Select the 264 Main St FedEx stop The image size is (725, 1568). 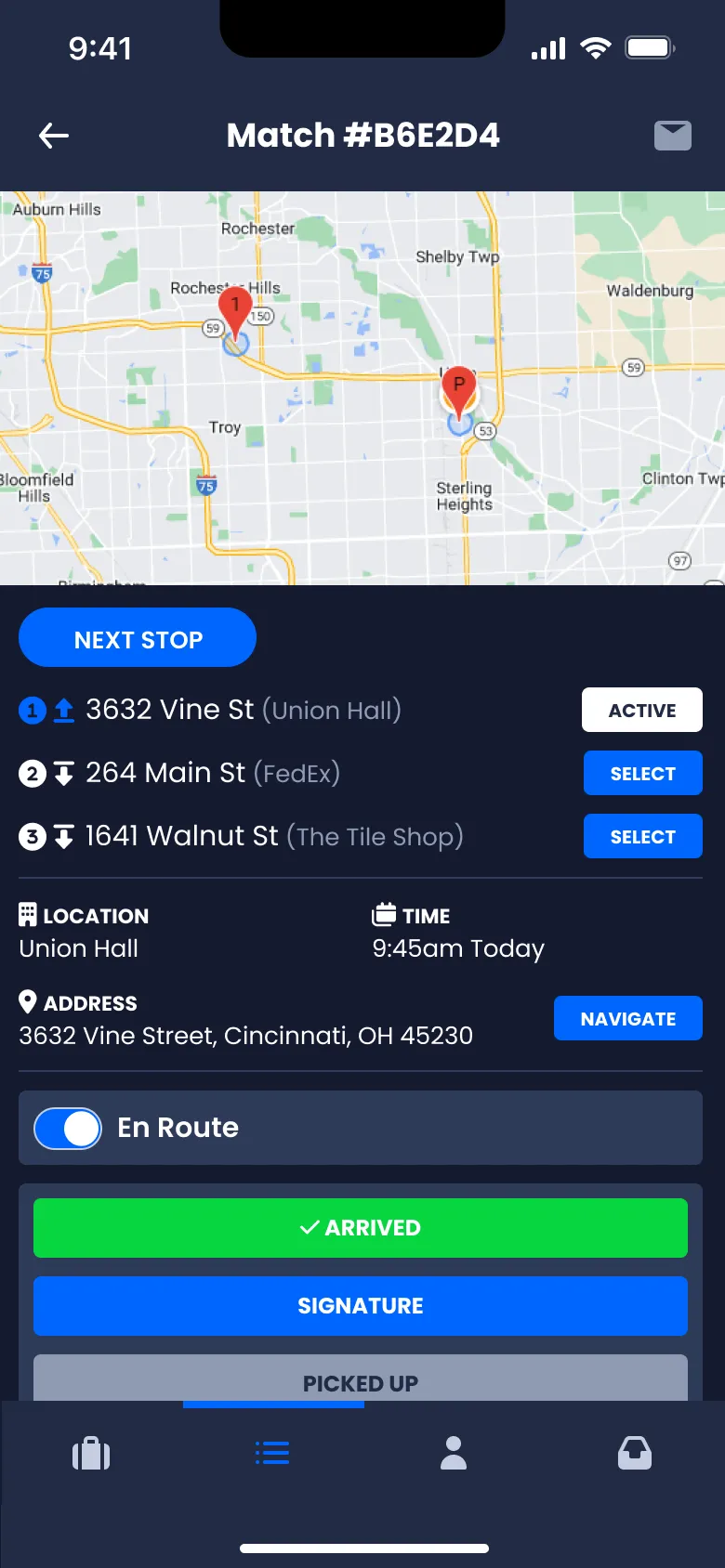(x=642, y=773)
